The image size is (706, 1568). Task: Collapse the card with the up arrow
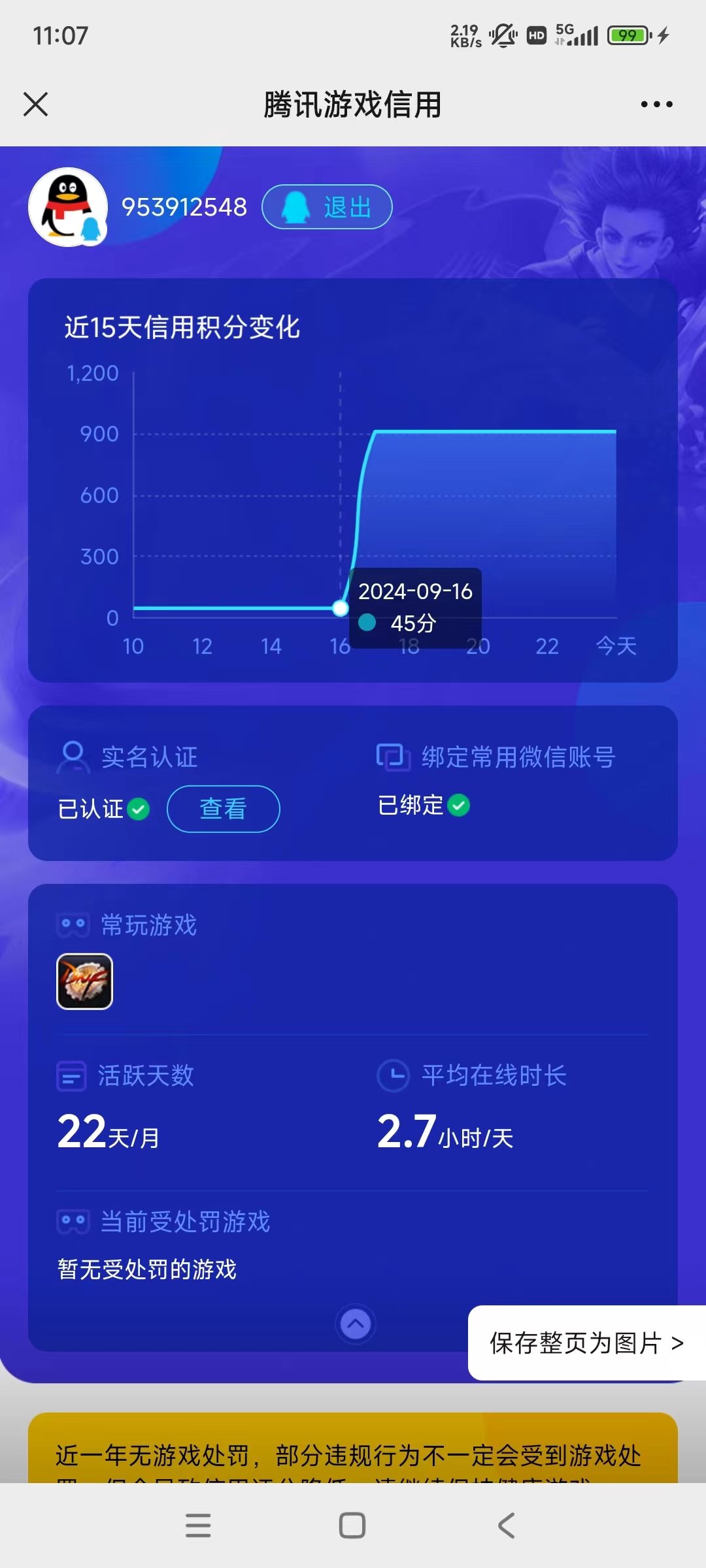[x=356, y=1324]
